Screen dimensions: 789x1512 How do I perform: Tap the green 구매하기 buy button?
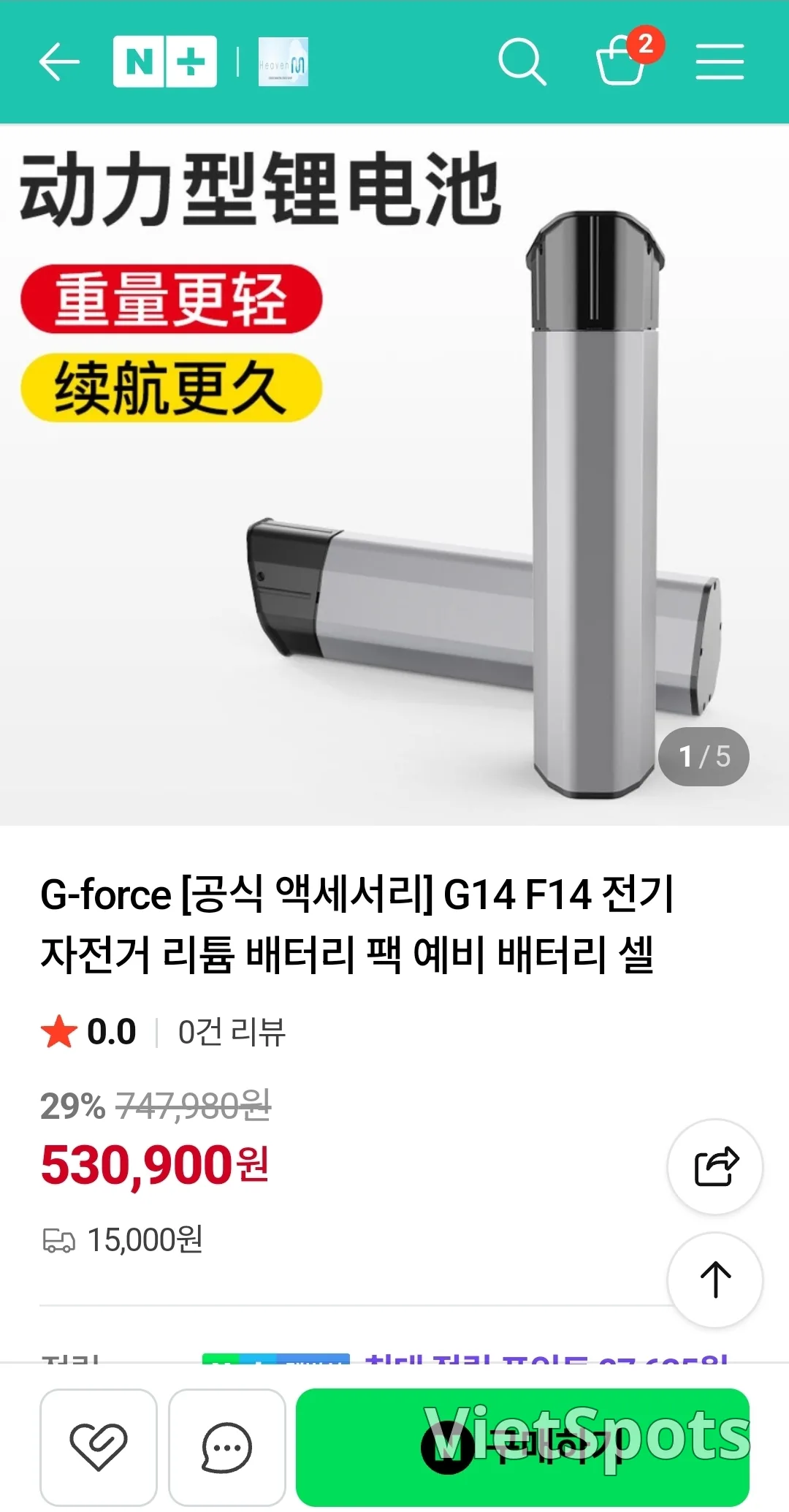pyautogui.click(x=522, y=1447)
